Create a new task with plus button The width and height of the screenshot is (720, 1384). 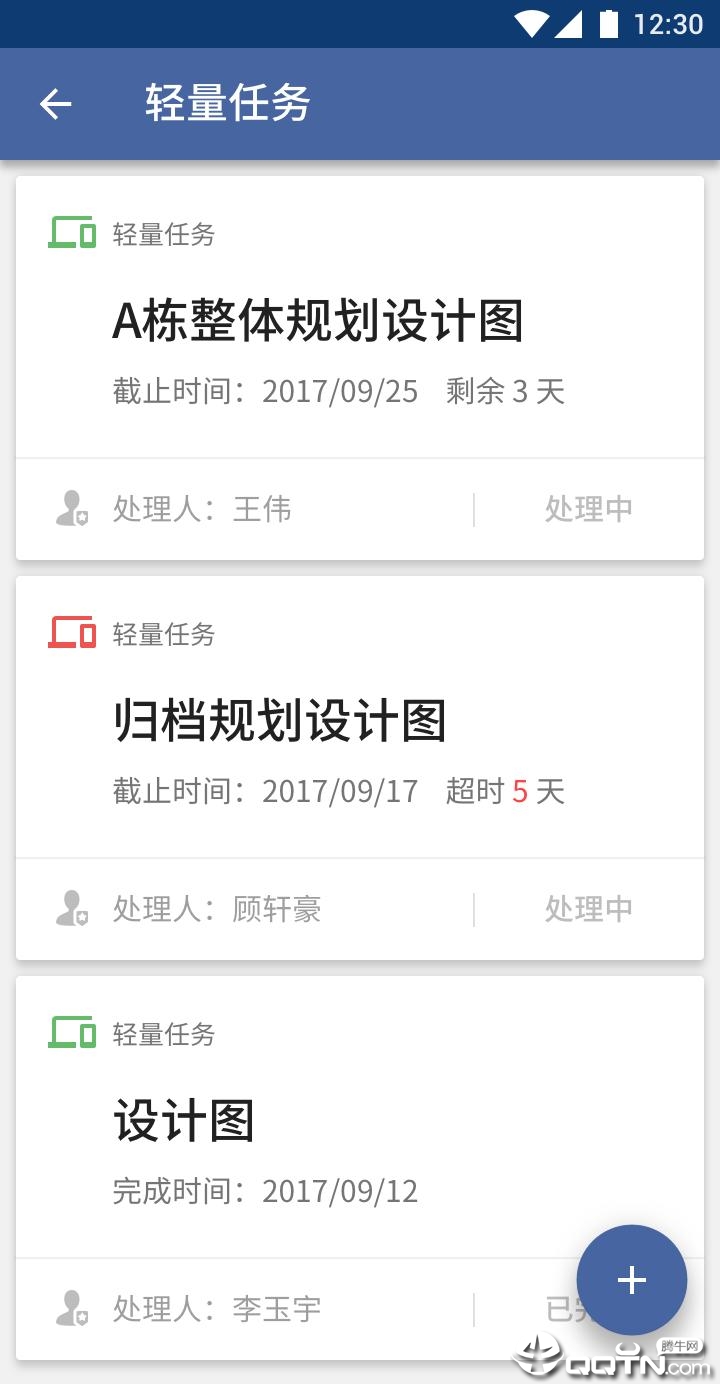632,1280
